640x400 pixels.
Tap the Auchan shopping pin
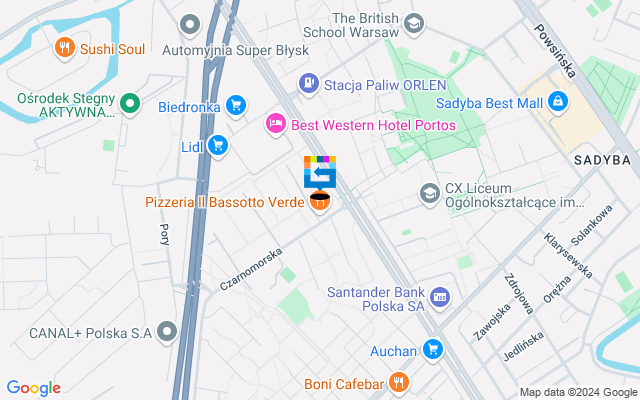[x=432, y=349]
